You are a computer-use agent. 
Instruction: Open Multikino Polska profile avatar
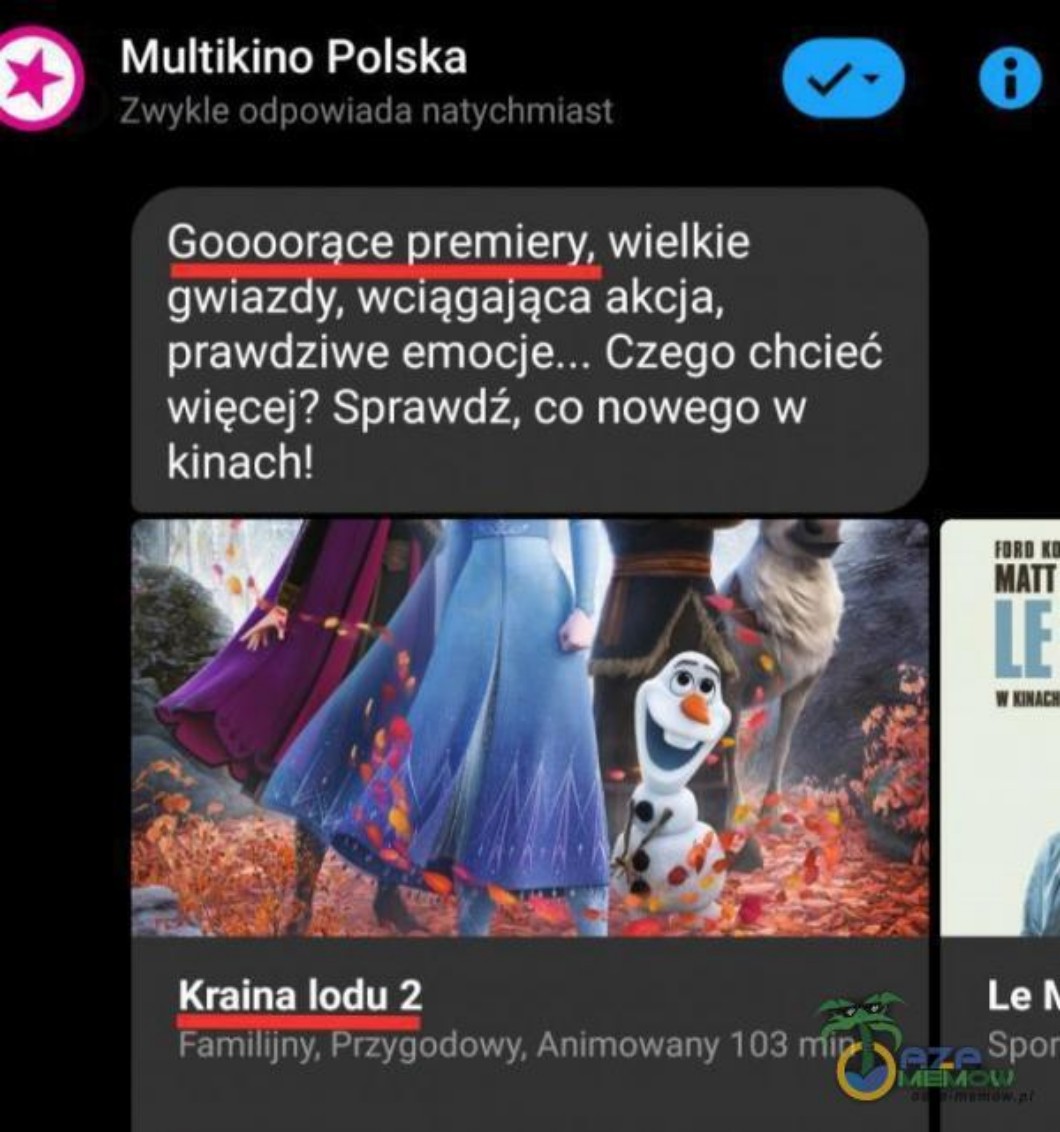40,78
